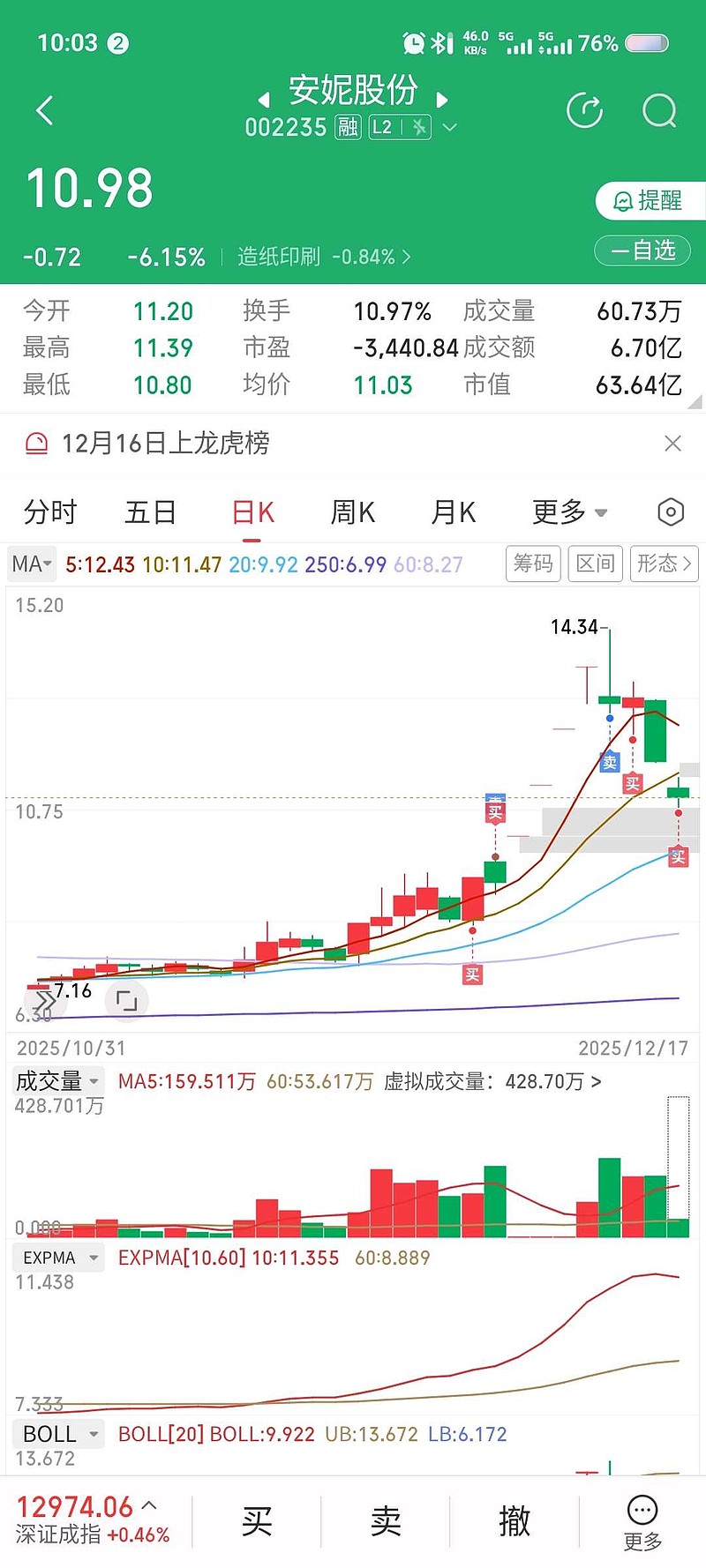Screen dimensions: 706x1568
Task: Open the 筹码 chip distribution panel
Action: pos(533,564)
